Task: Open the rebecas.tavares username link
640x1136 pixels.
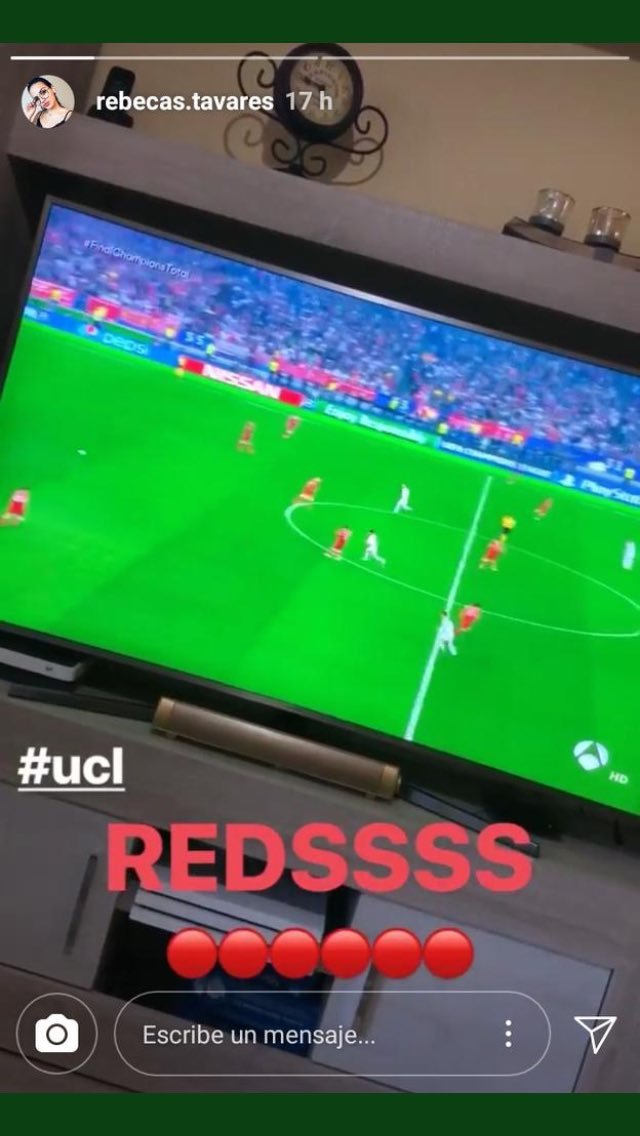Action: point(184,101)
